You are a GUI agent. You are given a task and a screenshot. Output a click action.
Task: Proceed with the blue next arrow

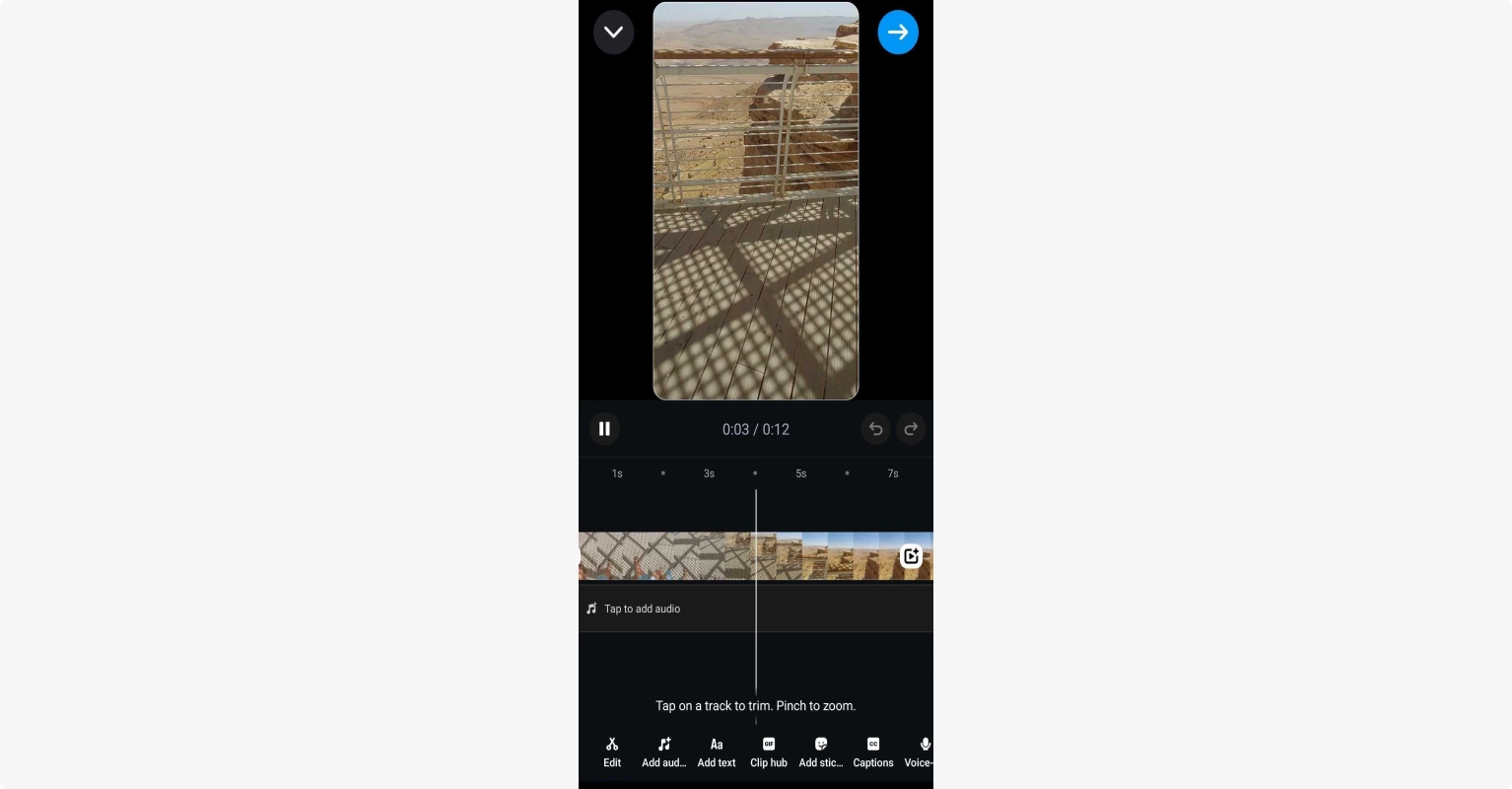pyautogui.click(x=898, y=33)
